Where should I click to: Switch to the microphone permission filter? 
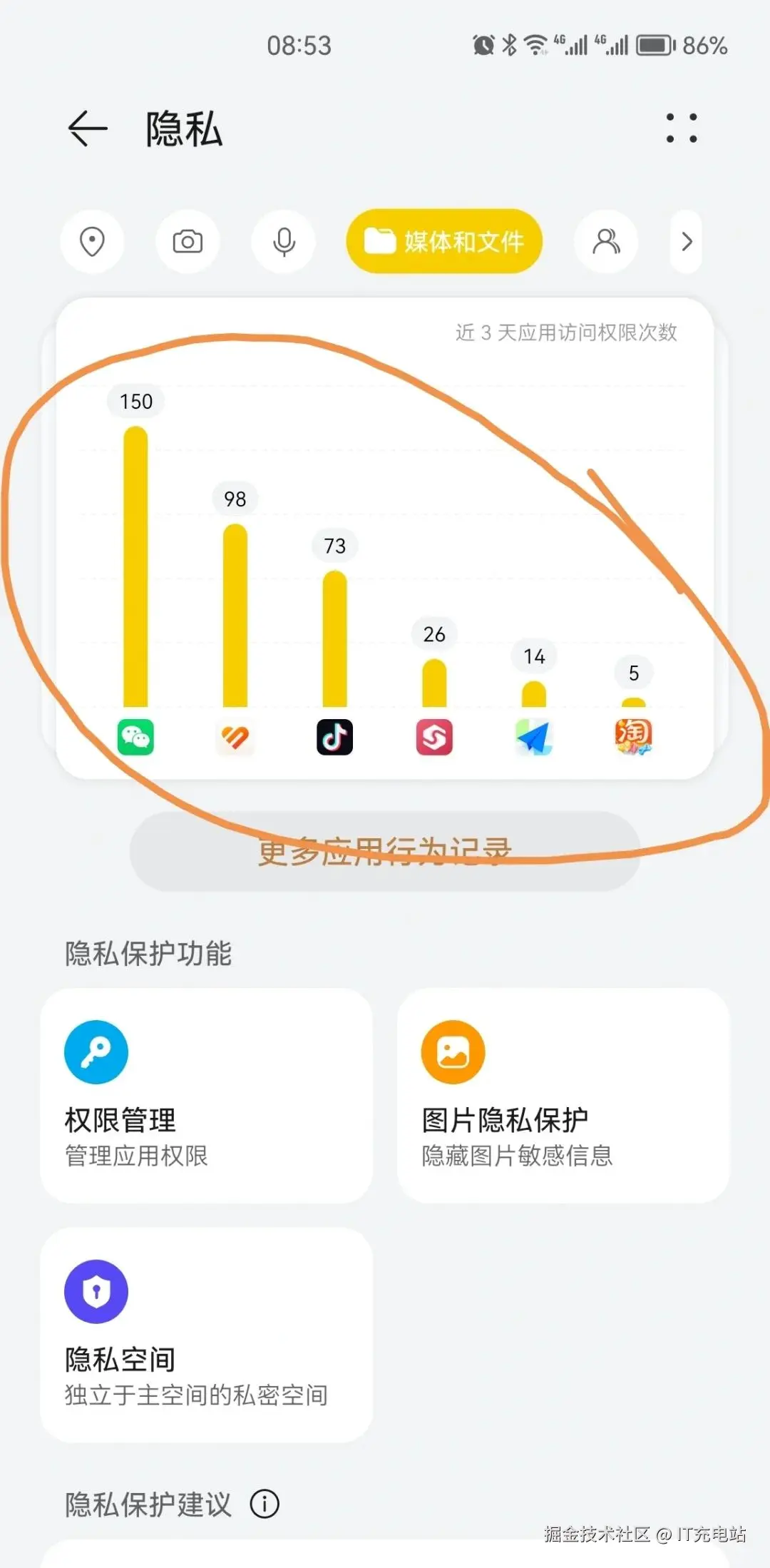(284, 242)
